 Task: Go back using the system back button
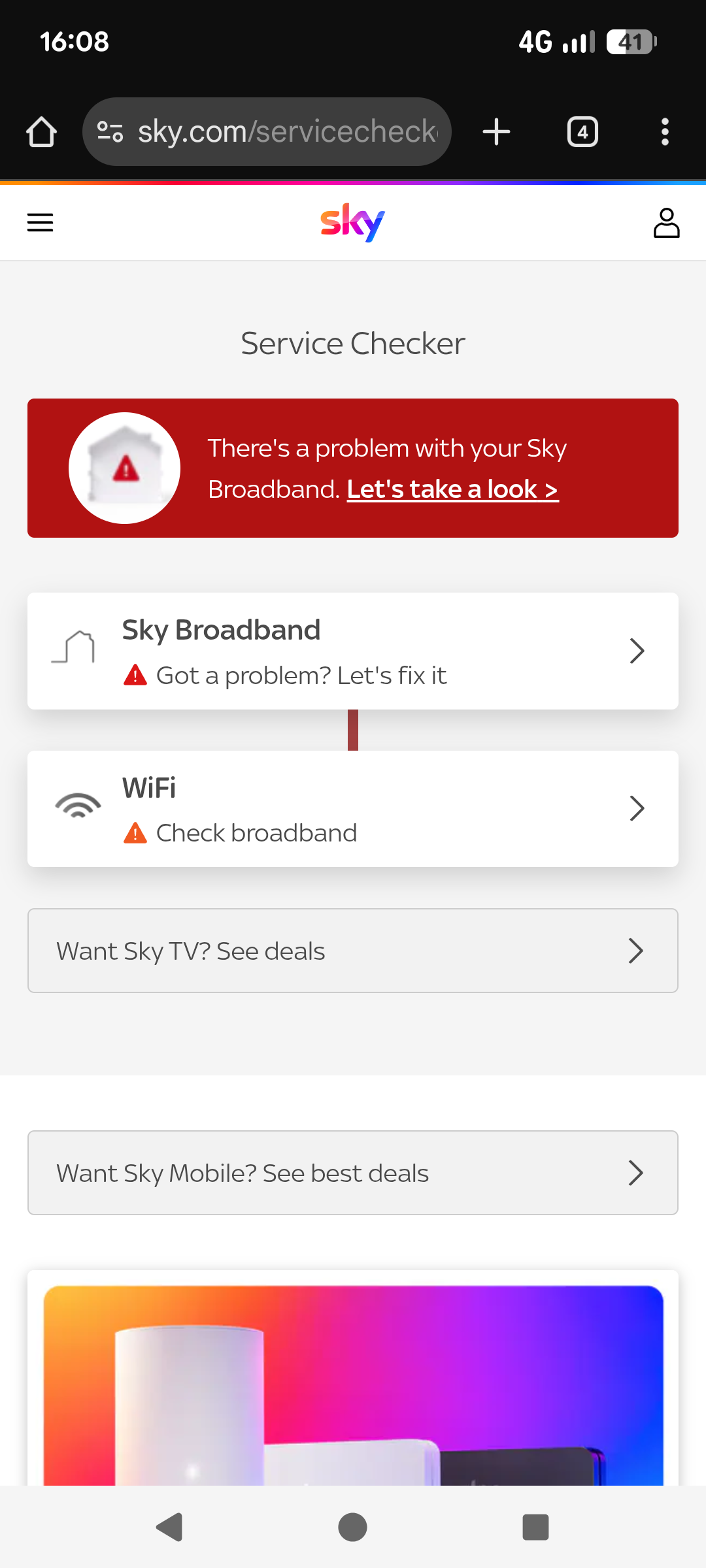click(x=169, y=1527)
